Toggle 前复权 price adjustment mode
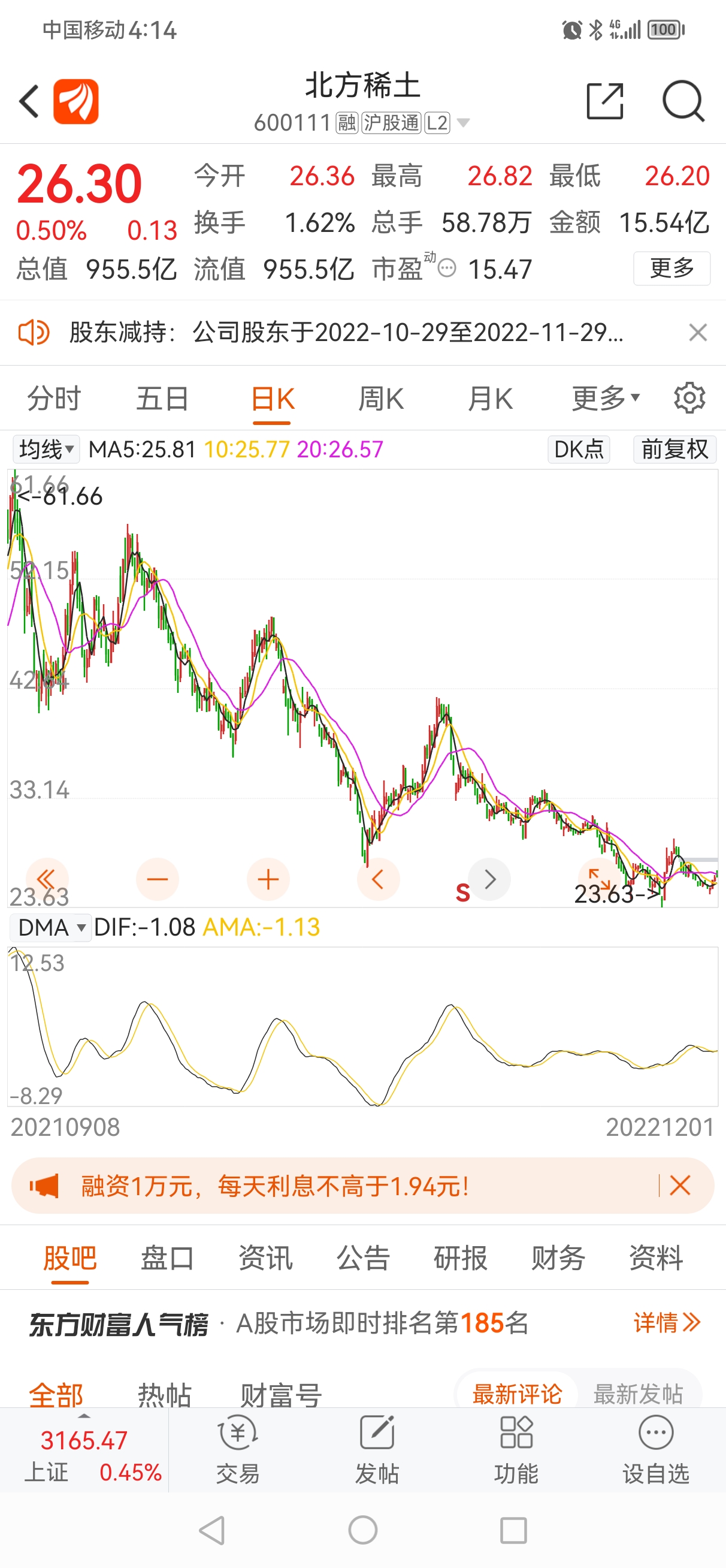726x1568 pixels. point(673,450)
